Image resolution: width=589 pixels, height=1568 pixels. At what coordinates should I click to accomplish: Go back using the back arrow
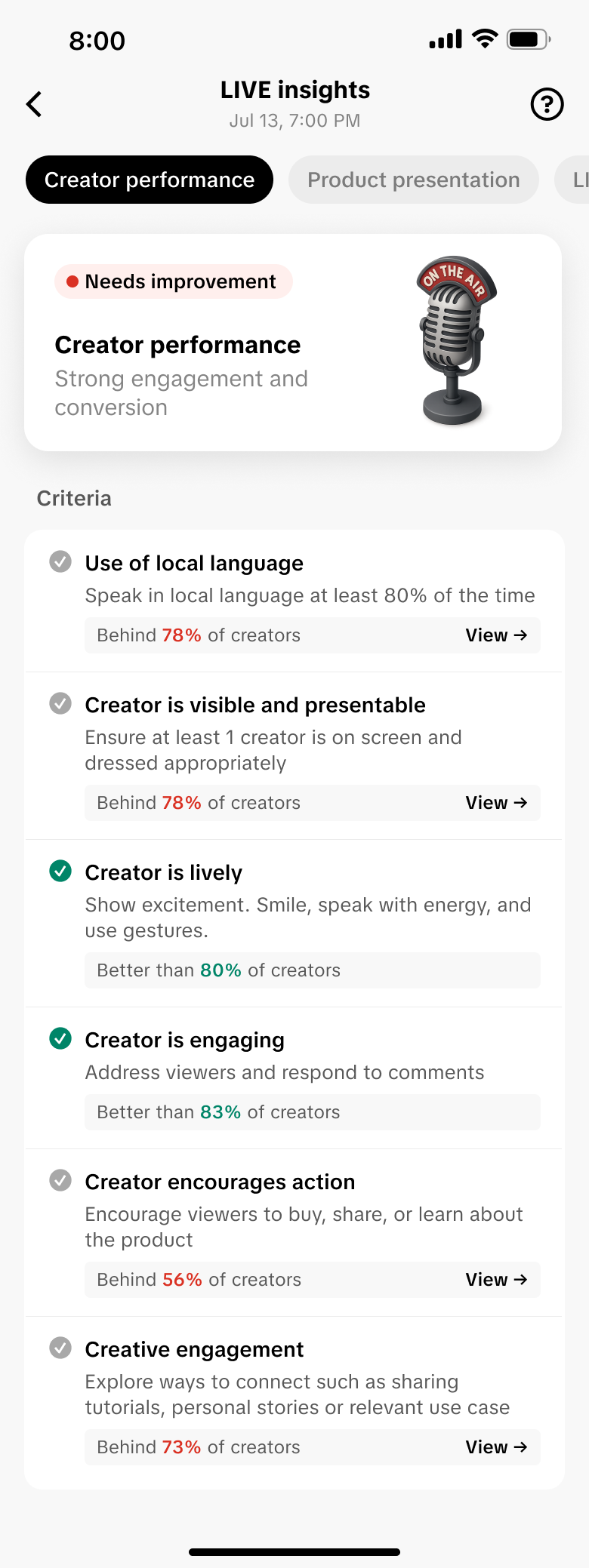(x=34, y=104)
